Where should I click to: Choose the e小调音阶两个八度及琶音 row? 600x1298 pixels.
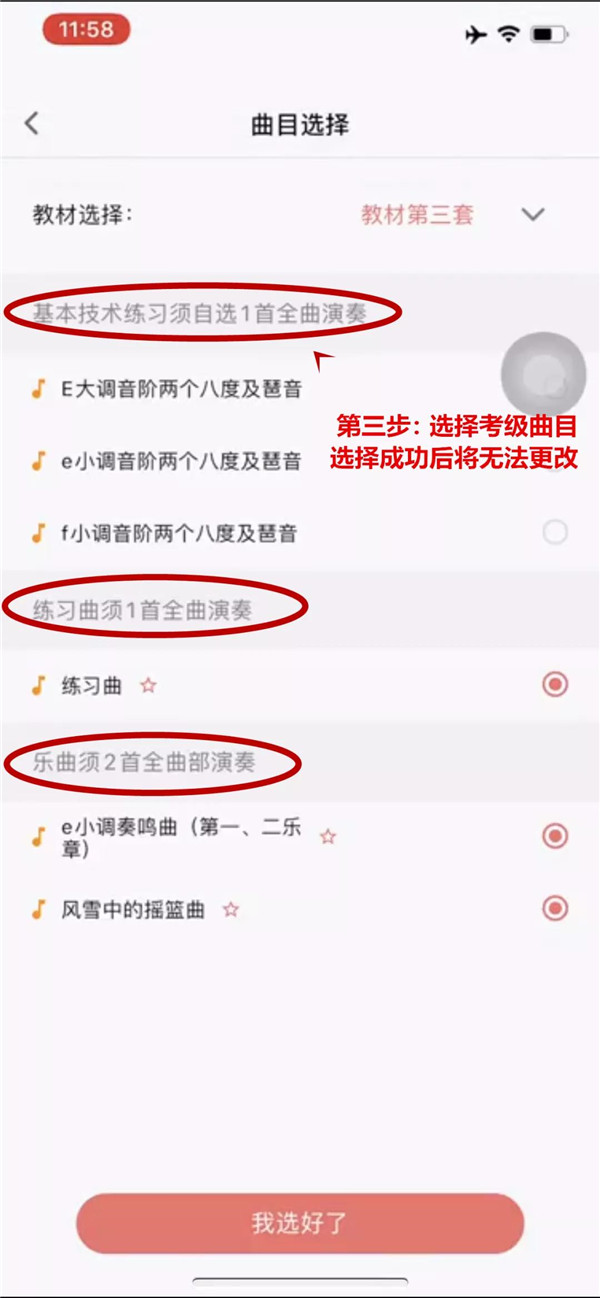(178, 461)
